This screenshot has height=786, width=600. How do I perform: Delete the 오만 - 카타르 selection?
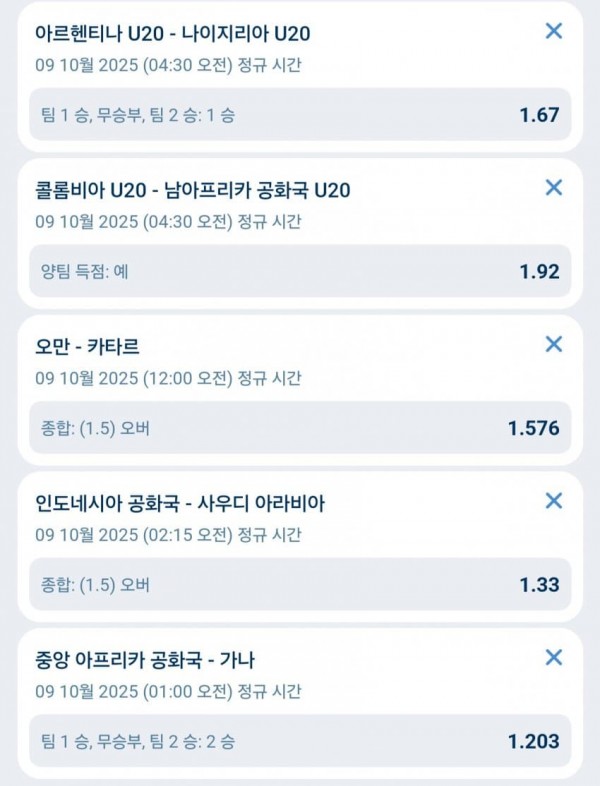pos(553,344)
